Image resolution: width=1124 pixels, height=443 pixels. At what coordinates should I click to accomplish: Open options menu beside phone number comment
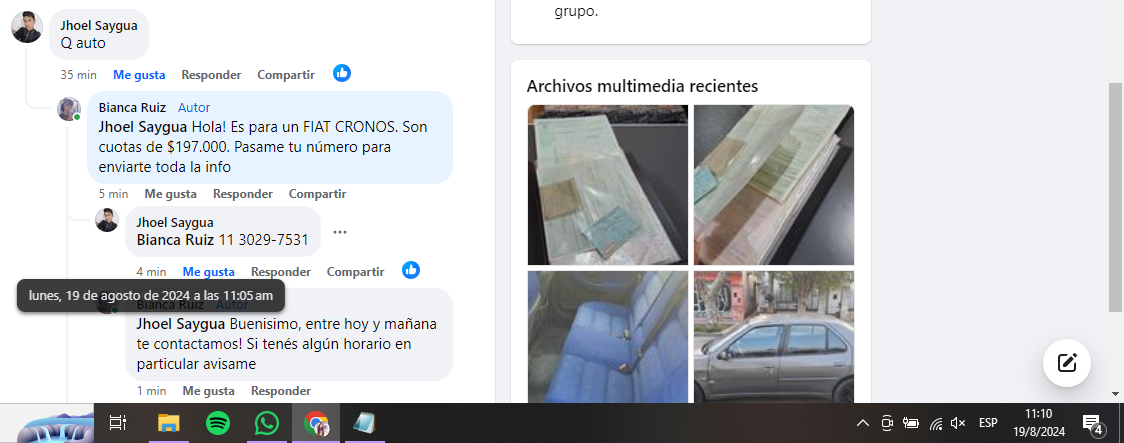tap(340, 232)
